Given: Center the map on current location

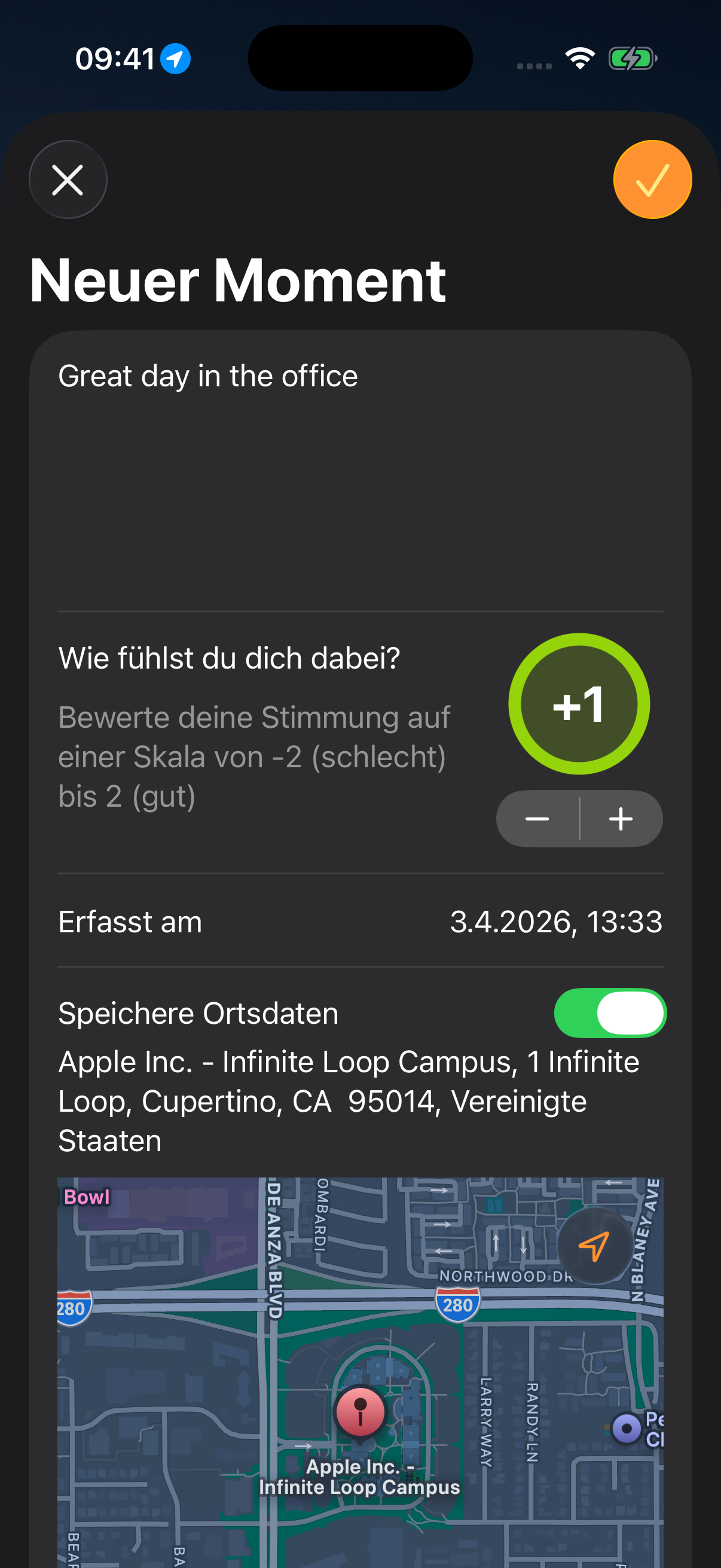Looking at the screenshot, I should (594, 1246).
